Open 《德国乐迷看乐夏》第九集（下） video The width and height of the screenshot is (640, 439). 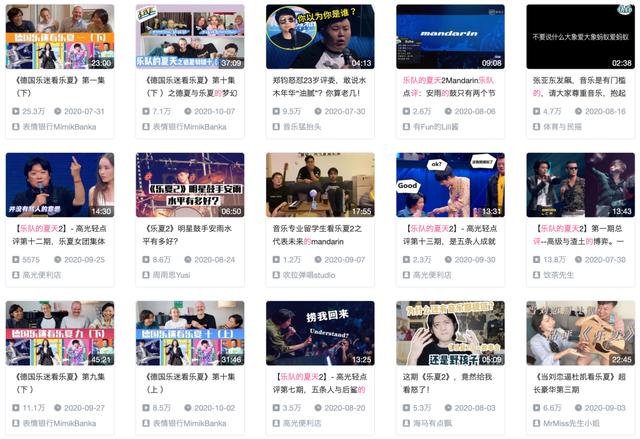click(x=60, y=333)
